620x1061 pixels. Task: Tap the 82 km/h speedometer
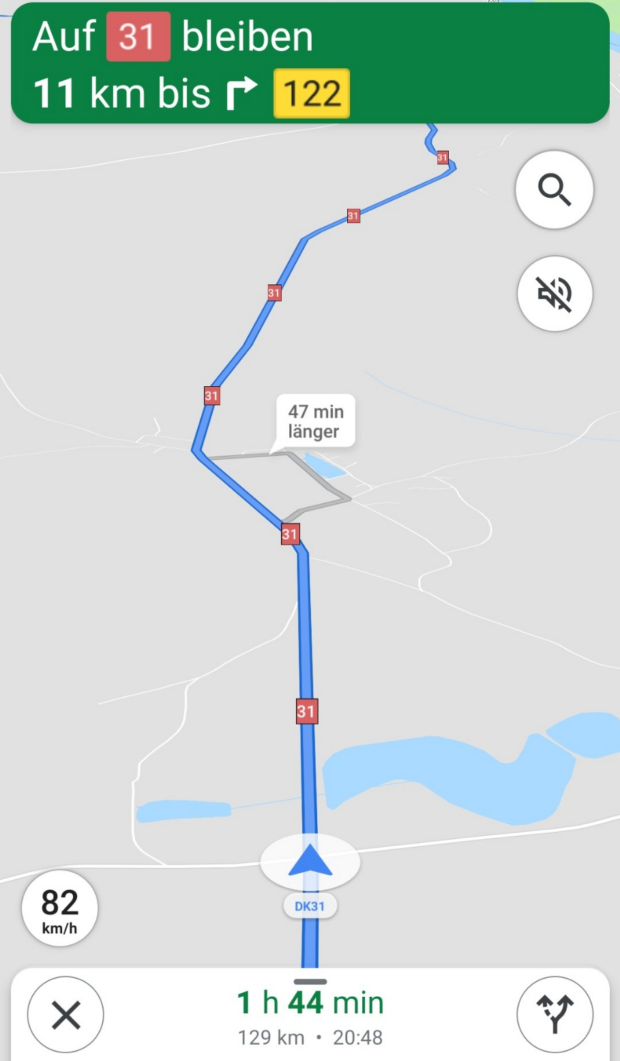click(60, 912)
